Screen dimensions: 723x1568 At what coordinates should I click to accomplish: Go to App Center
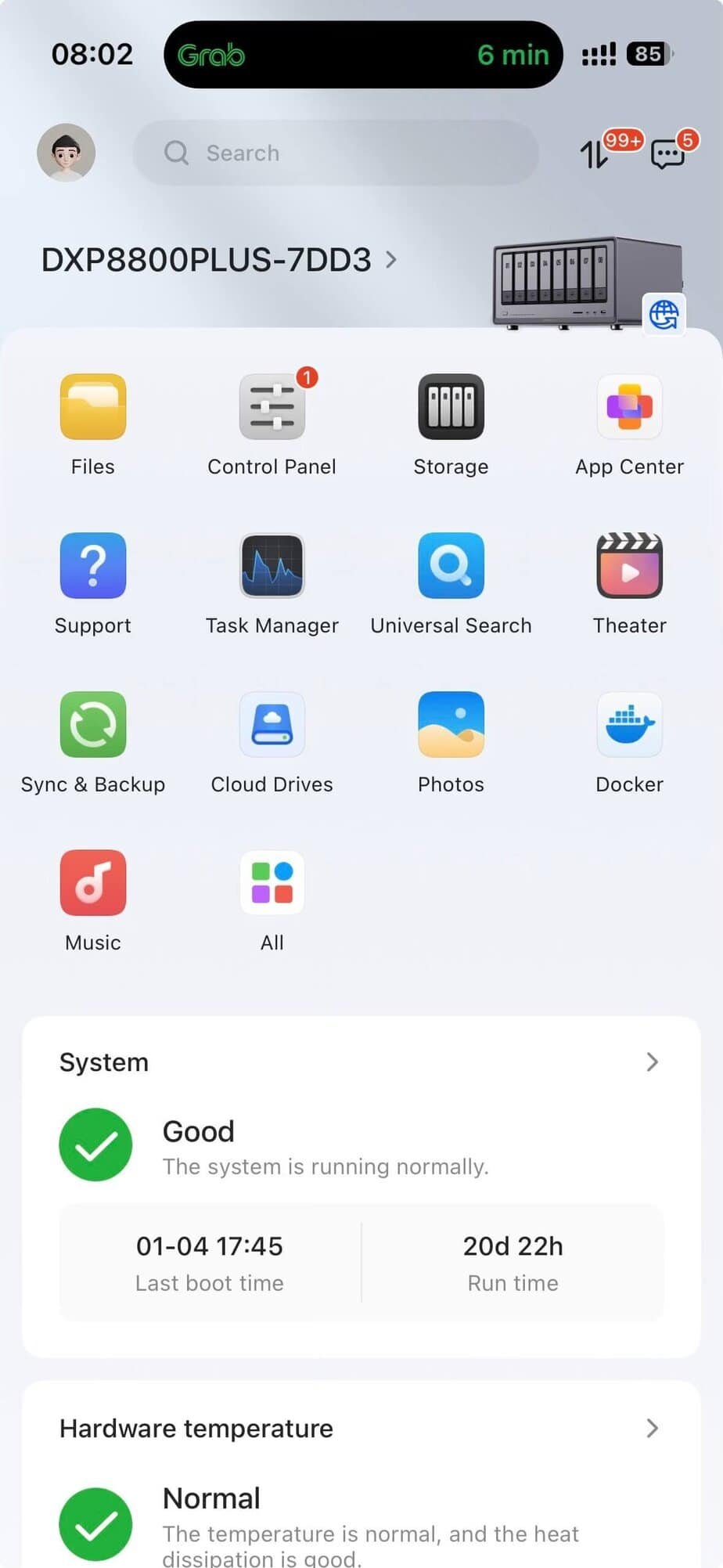(629, 407)
